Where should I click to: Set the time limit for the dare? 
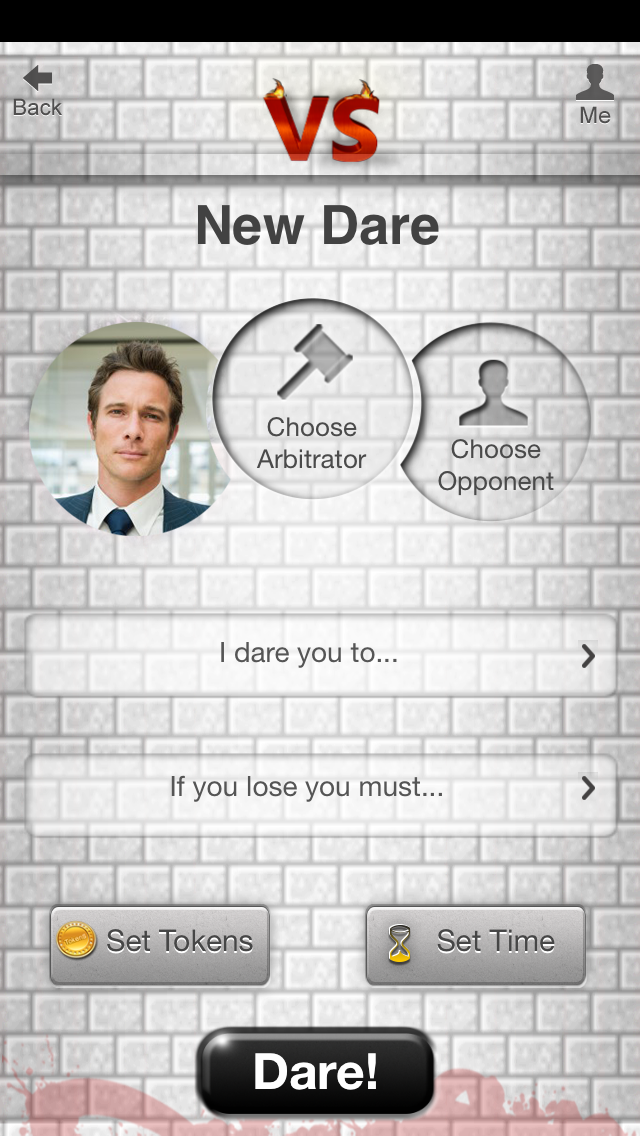(x=475, y=942)
